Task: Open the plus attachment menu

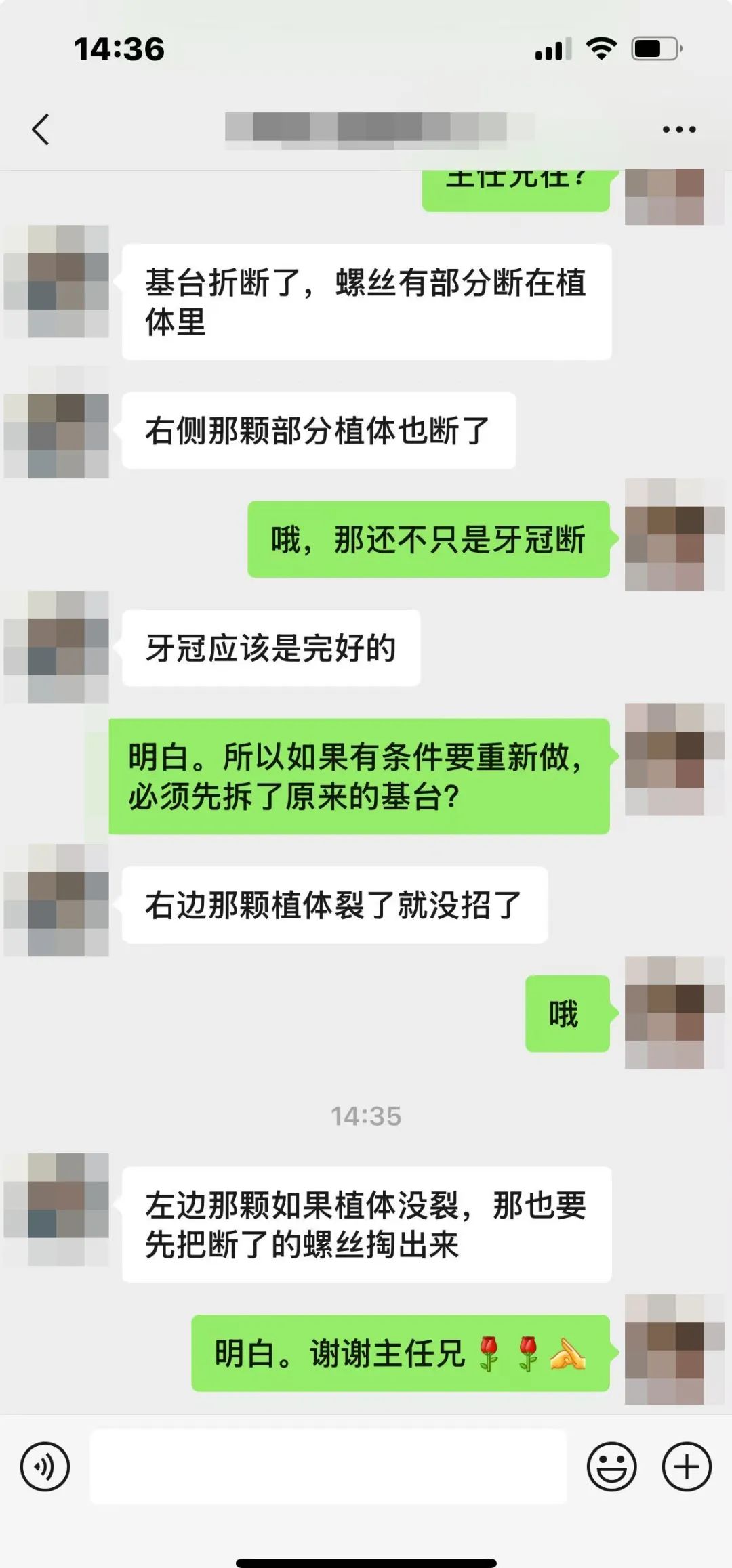Action: pos(686,1466)
